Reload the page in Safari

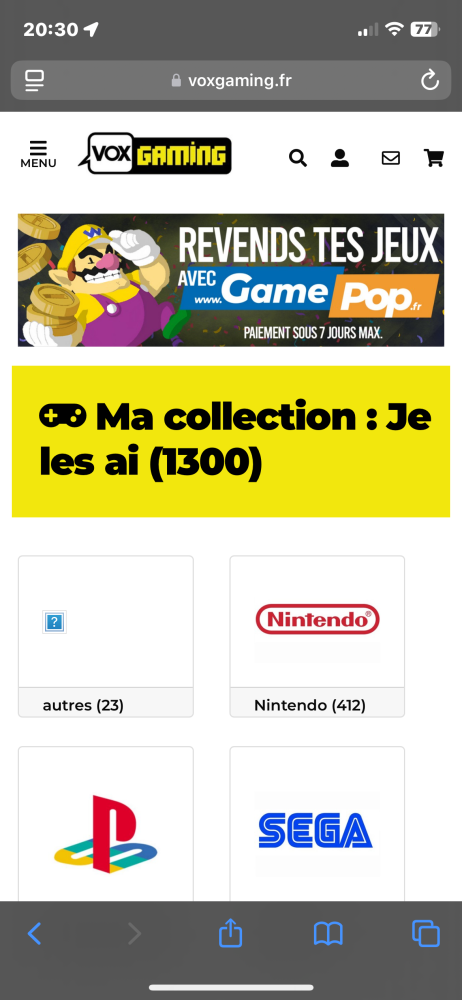(x=430, y=80)
